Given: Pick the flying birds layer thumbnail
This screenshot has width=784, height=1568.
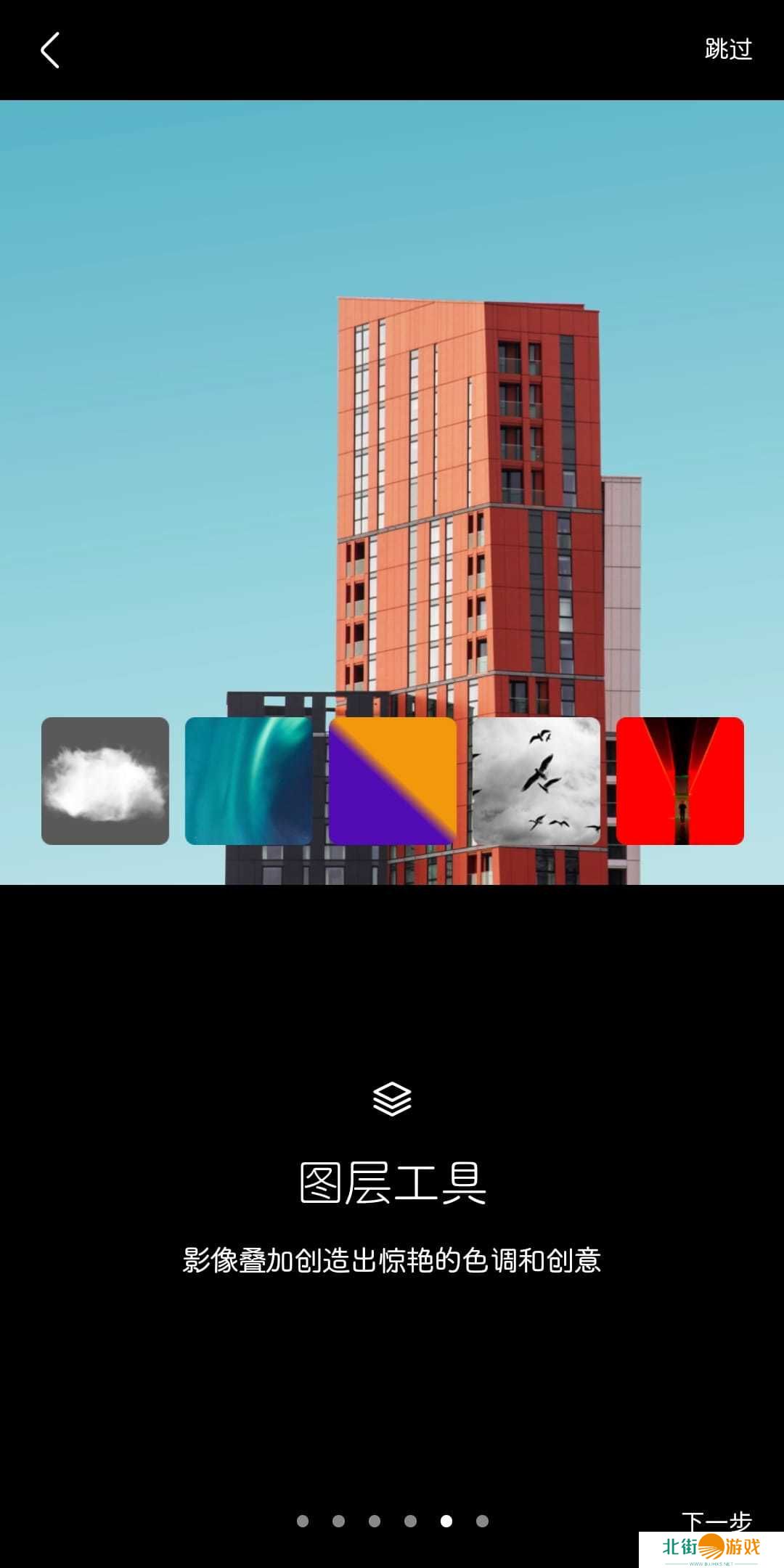Looking at the screenshot, I should pos(536,781).
